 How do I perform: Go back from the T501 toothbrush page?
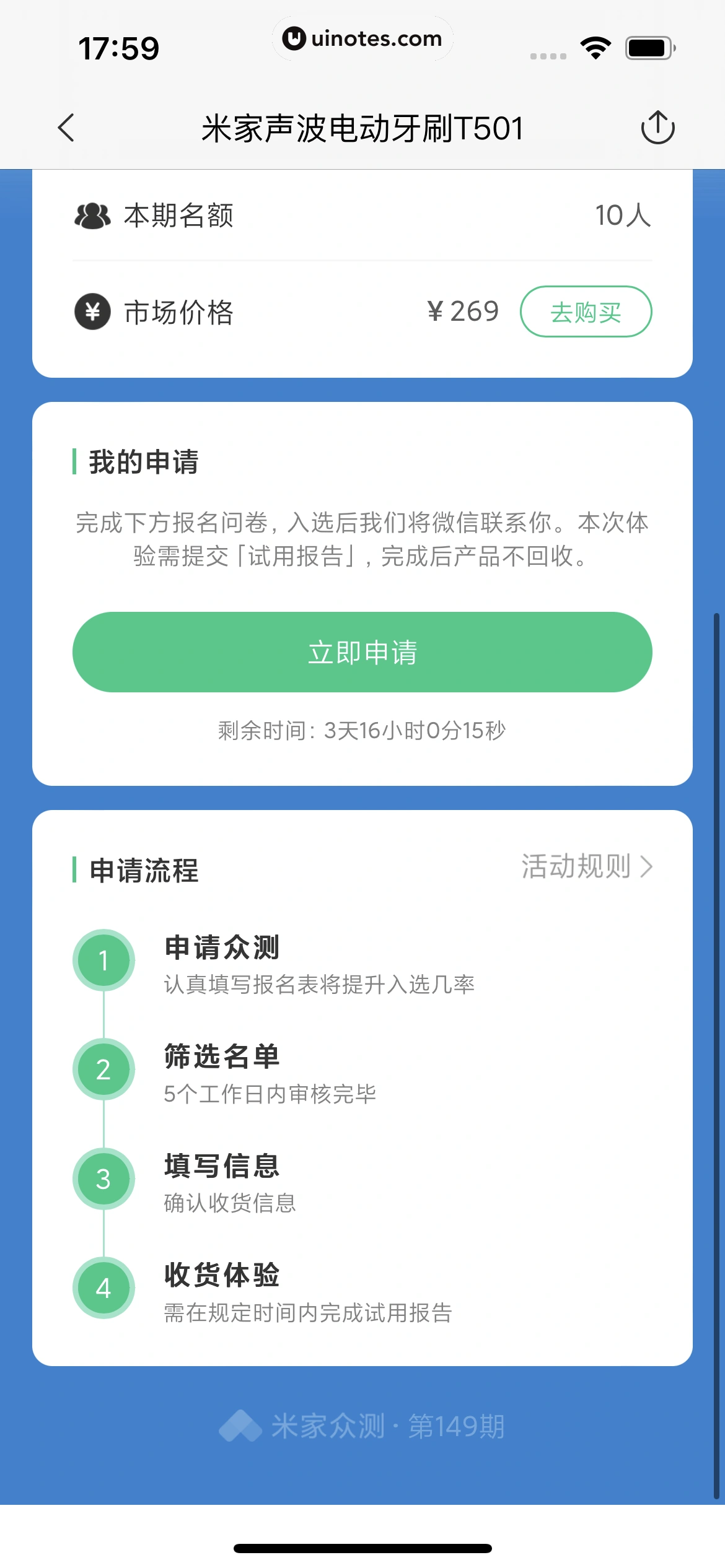point(66,128)
